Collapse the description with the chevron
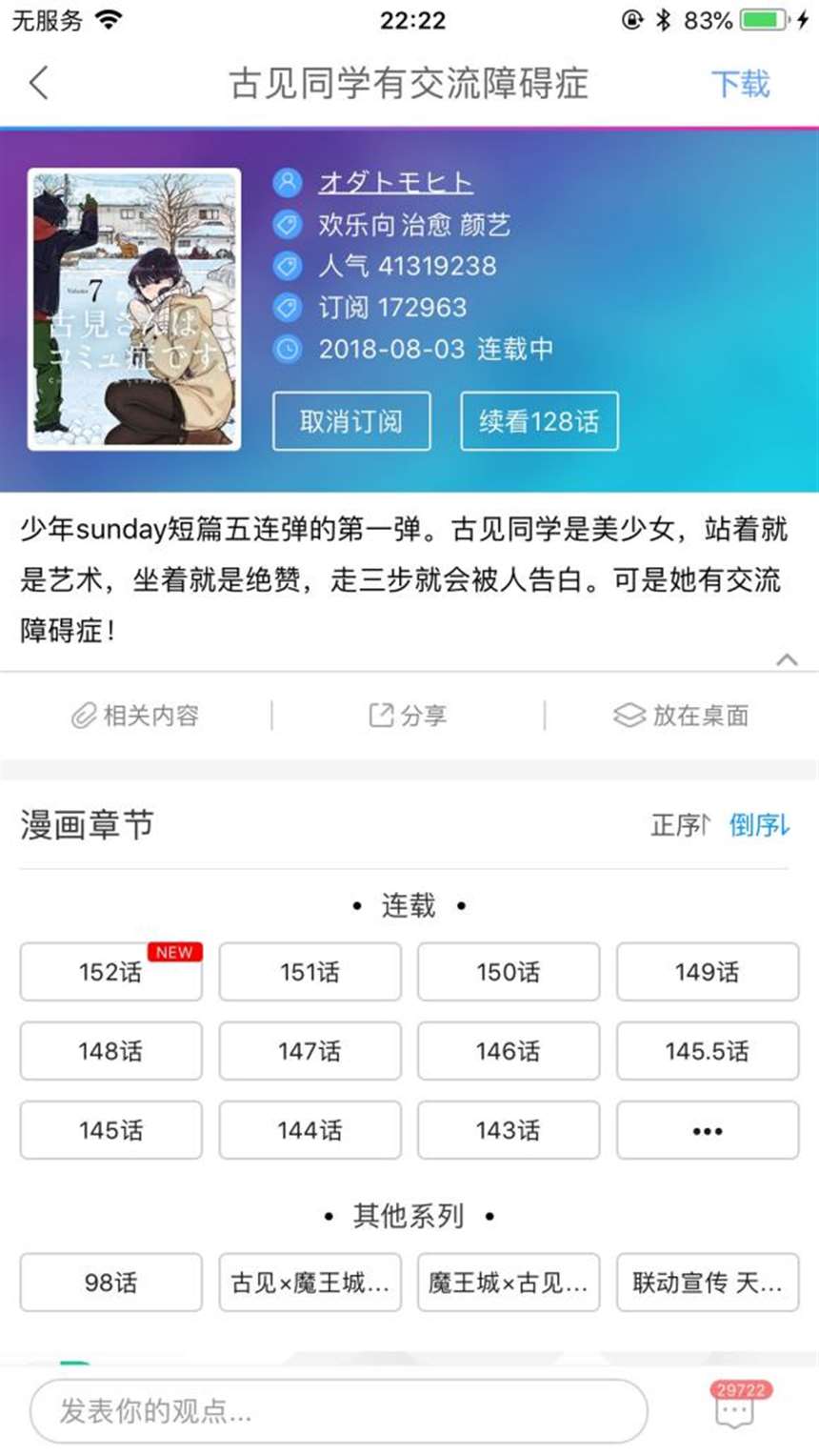The height and width of the screenshot is (1456, 819). point(787,659)
